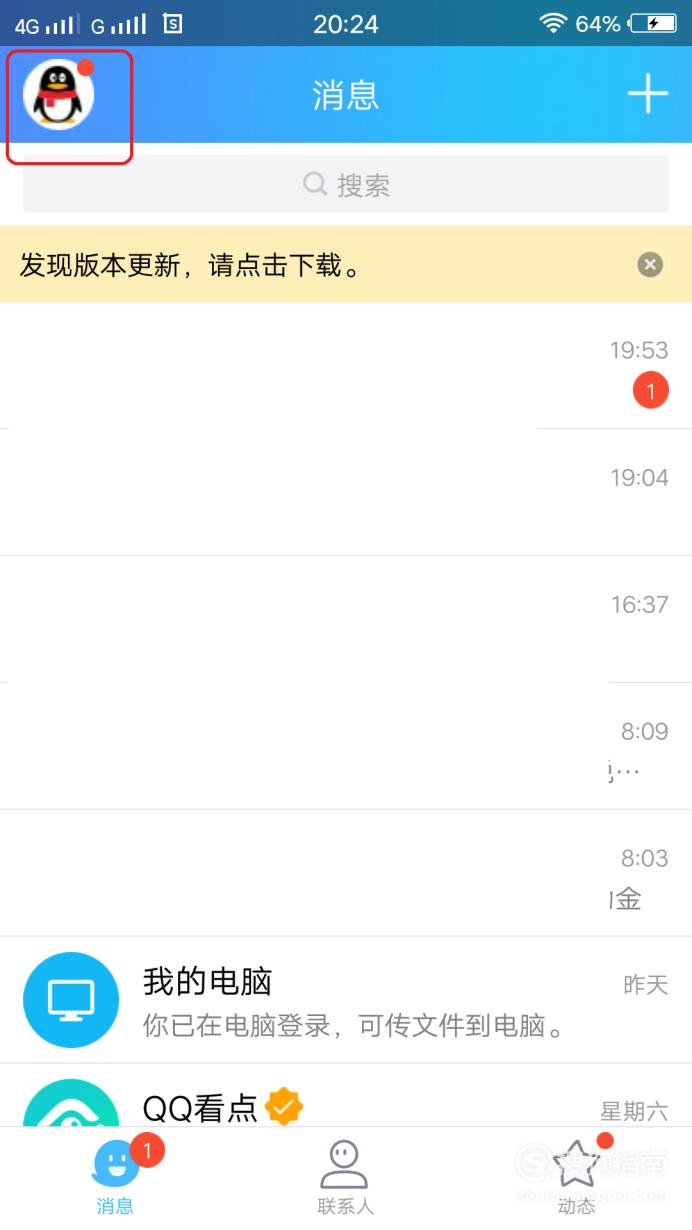This screenshot has width=692, height=1230.
Task: Open the penguin profile avatar
Action: coord(59,95)
